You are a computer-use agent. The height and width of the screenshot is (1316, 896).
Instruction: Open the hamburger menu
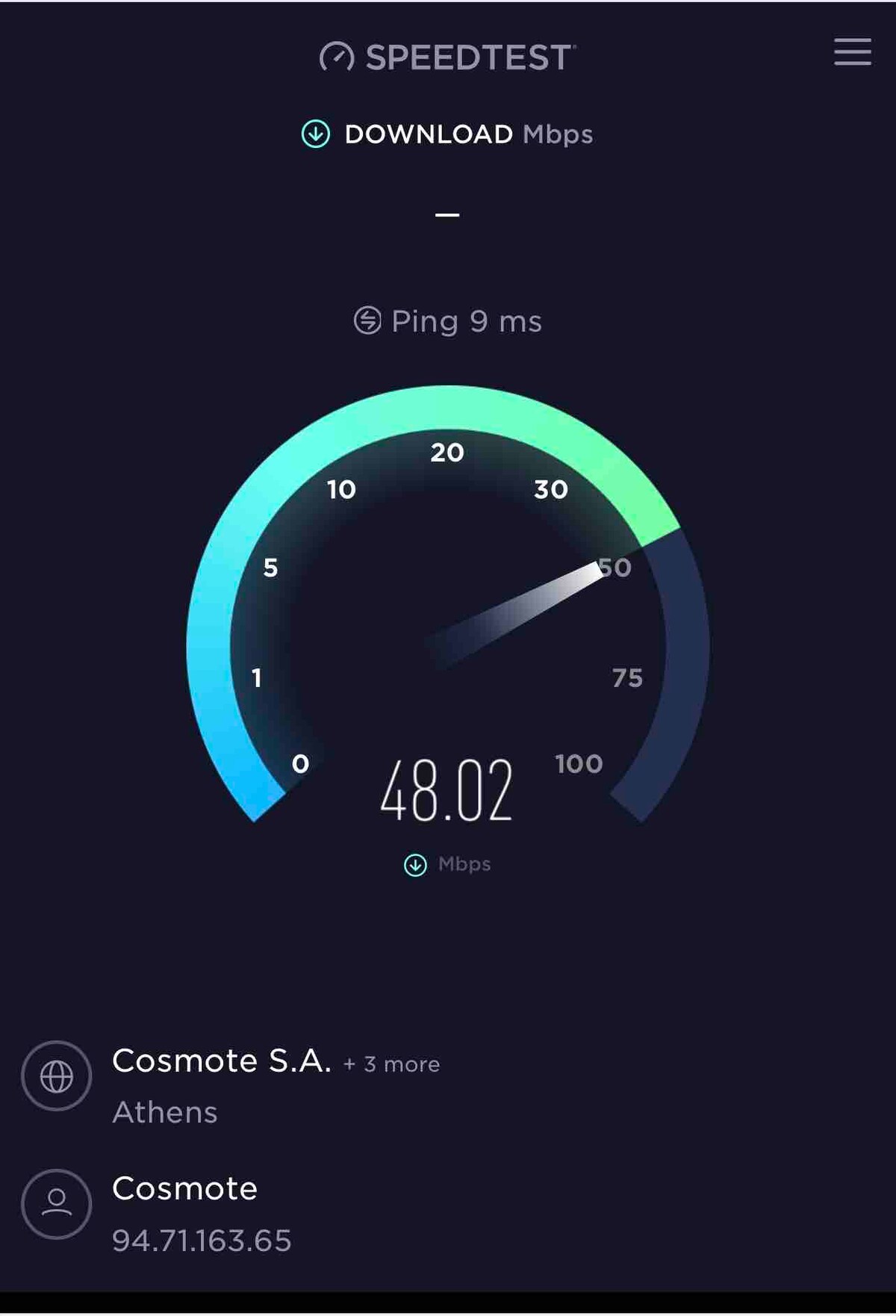[x=852, y=52]
